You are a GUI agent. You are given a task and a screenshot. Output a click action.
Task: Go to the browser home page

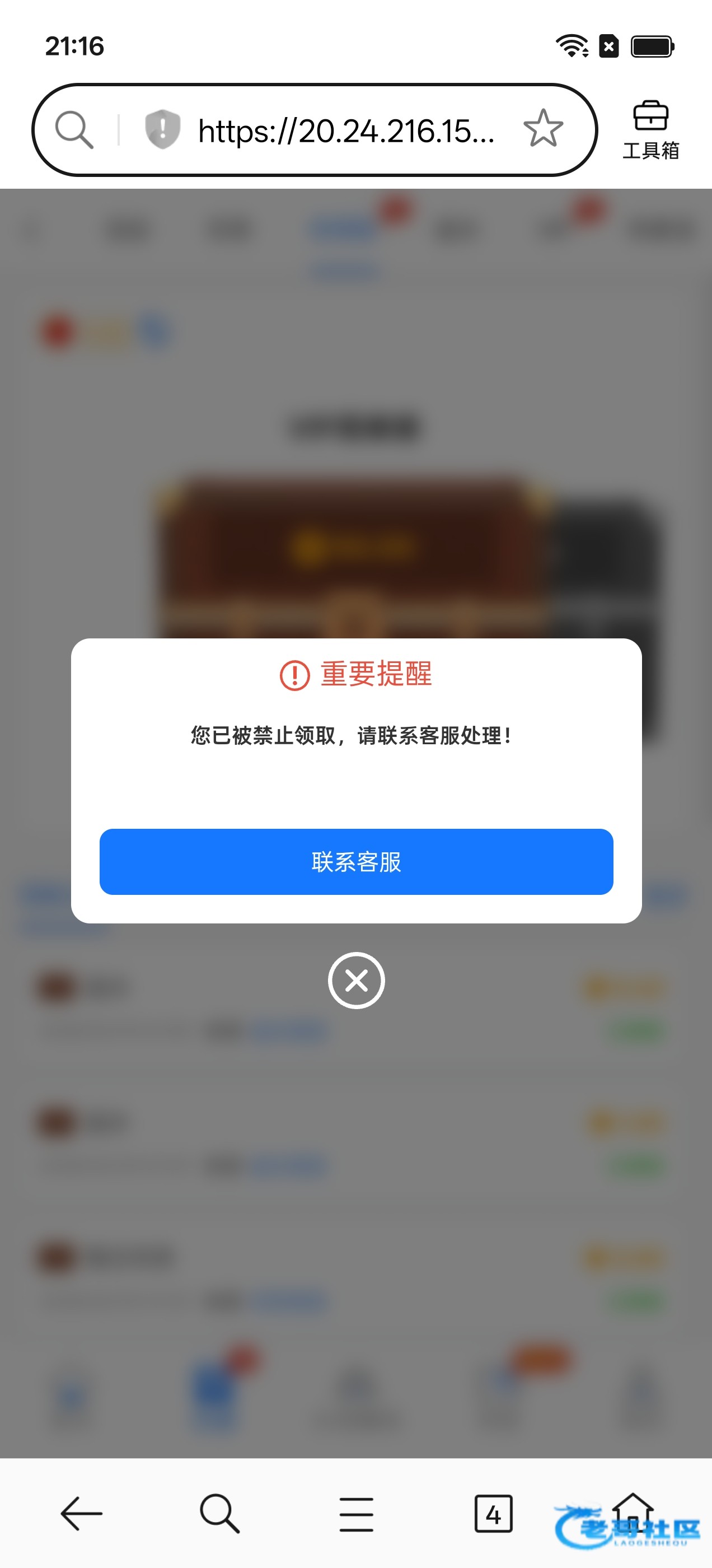point(633,1511)
